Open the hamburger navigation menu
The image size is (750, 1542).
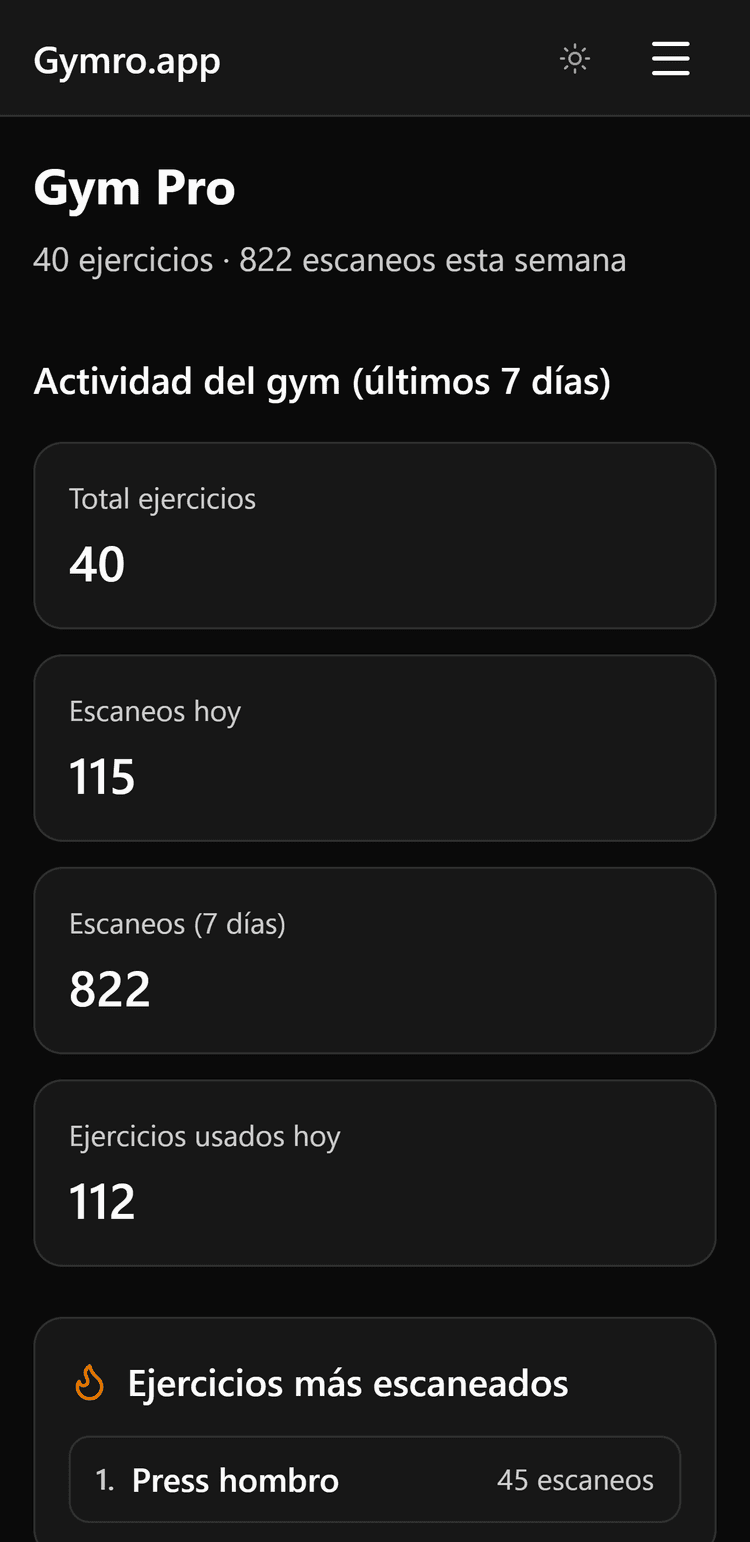click(x=670, y=59)
